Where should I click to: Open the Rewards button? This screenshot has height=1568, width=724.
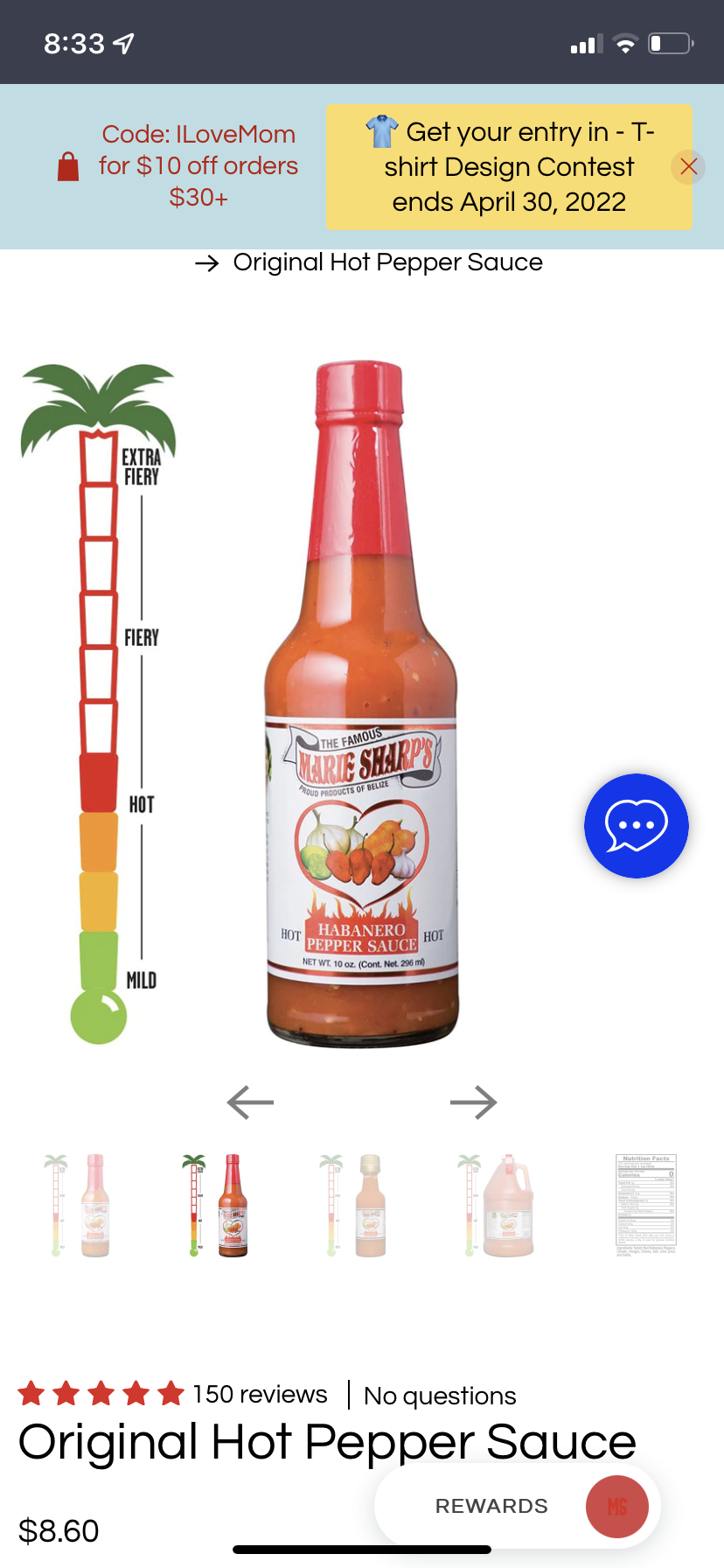pyautogui.click(x=516, y=1506)
